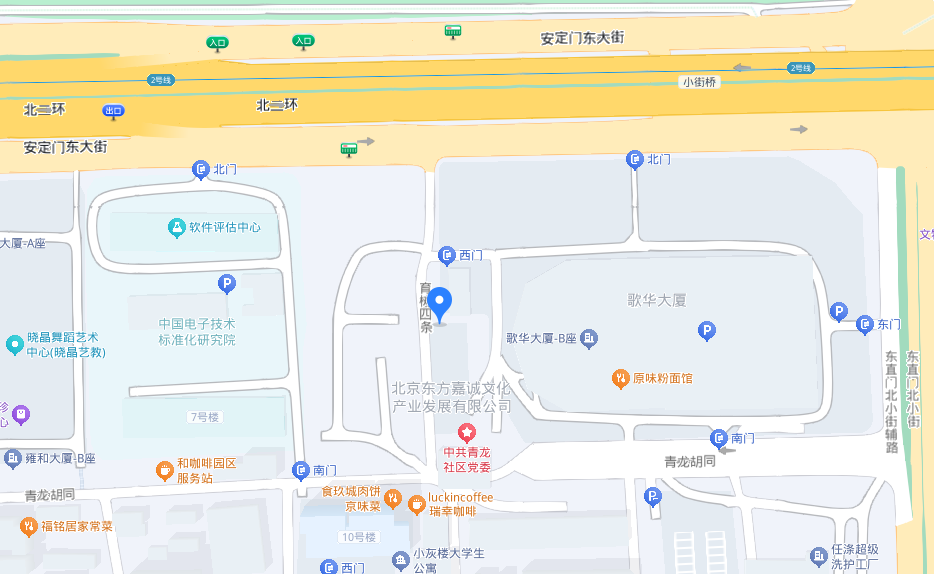Select 晓晶舞蹈艺术中心 on the map

14,345
